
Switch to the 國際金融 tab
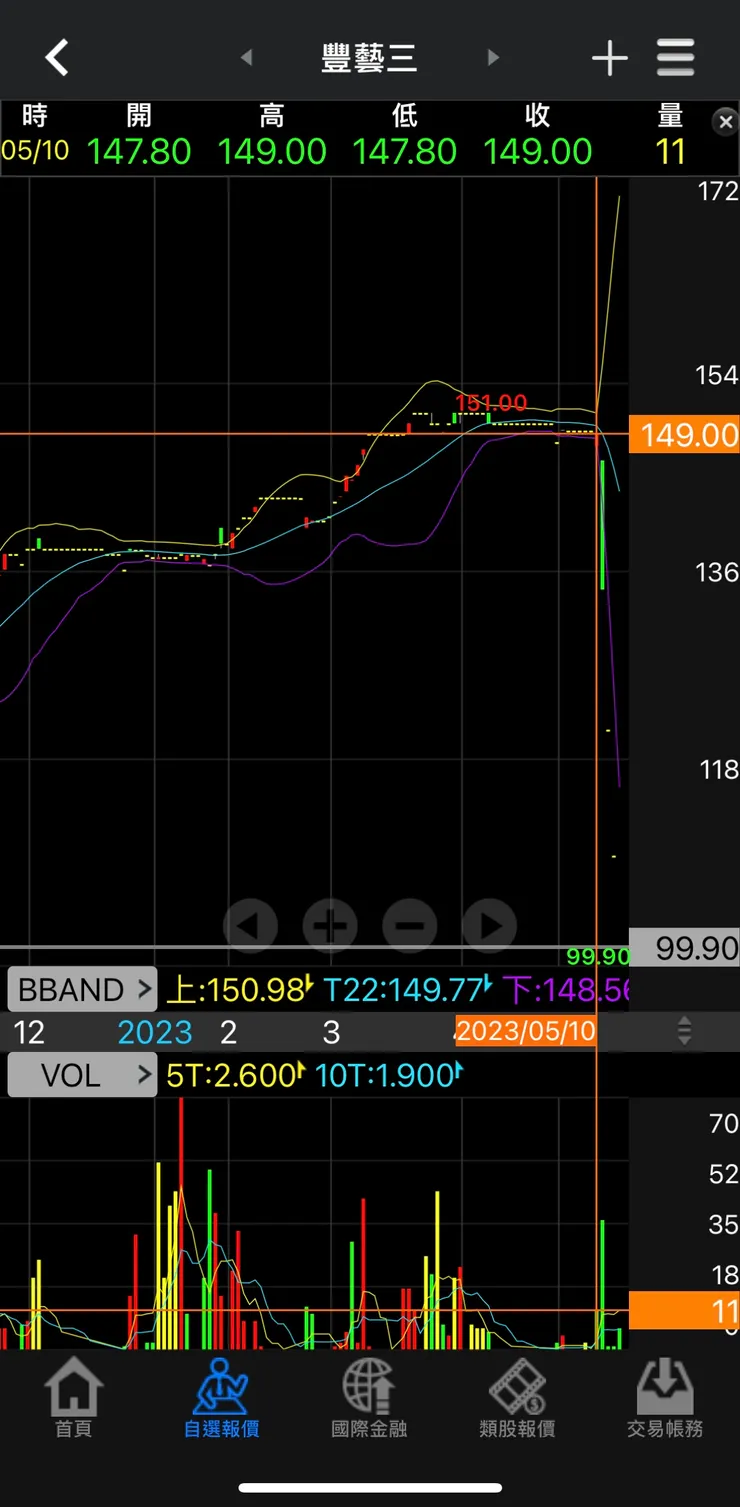(x=369, y=1398)
